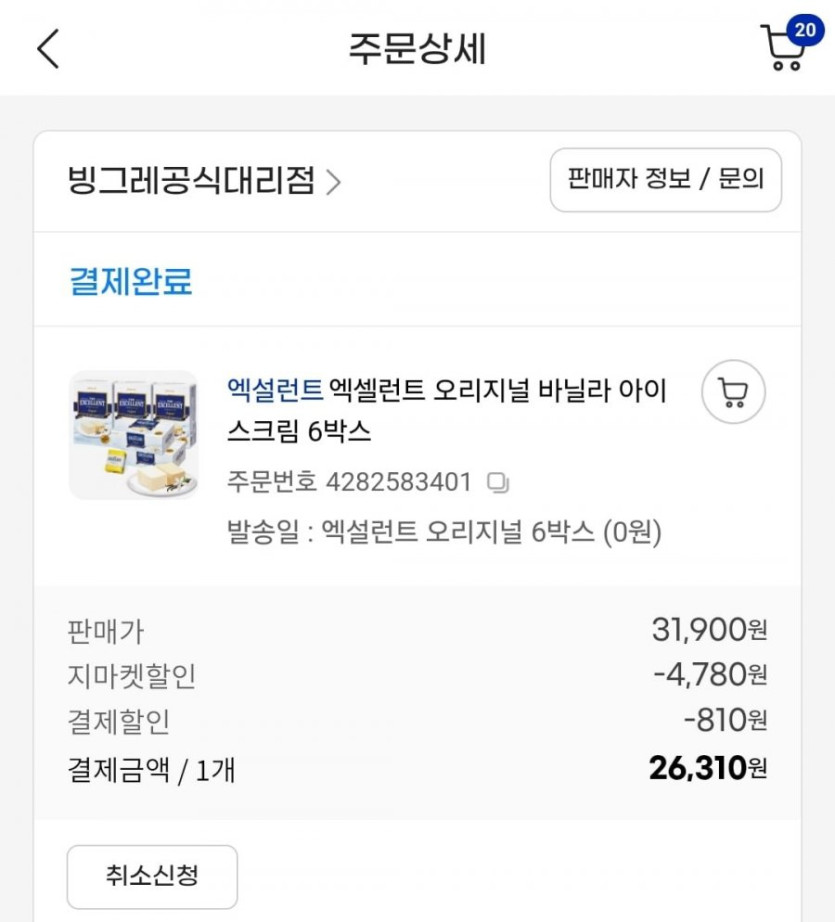Open the shopping cart with 20 items
Screen dimensions: 835x922
pyautogui.click(x=785, y=47)
